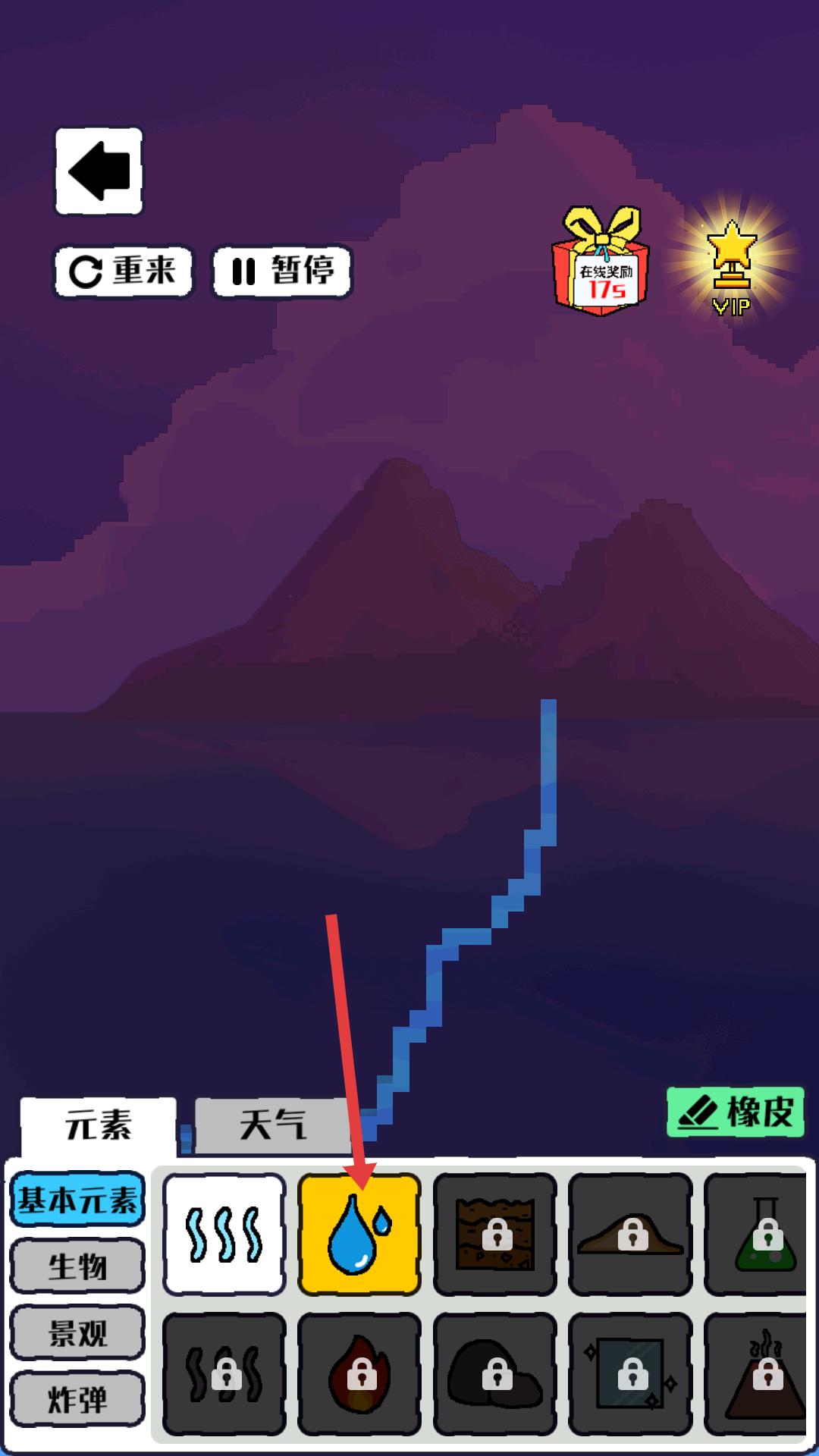Switch to the 元素 tab
This screenshot has height=1456, width=819.
point(99,1126)
